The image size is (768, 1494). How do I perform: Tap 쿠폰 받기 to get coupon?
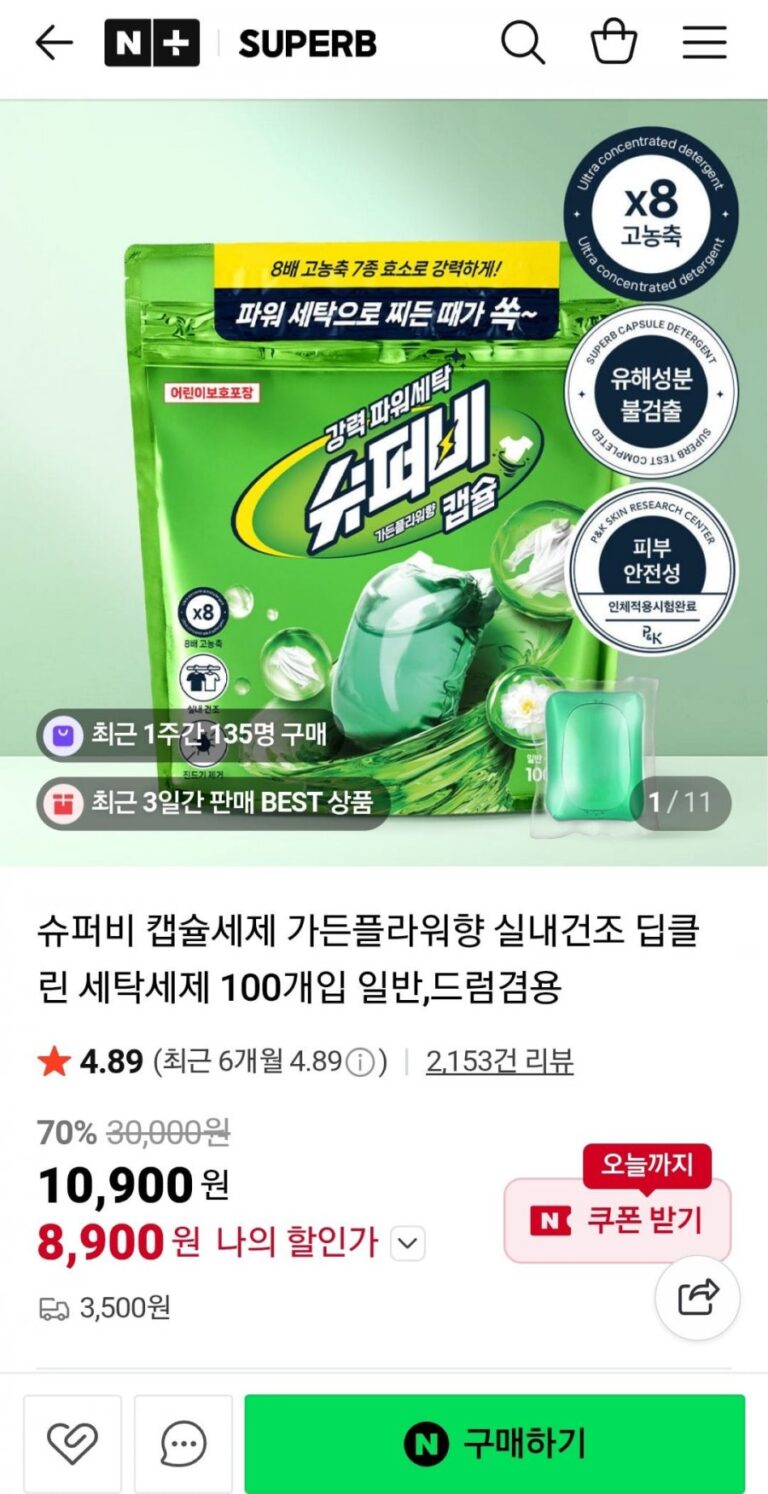click(x=617, y=1220)
